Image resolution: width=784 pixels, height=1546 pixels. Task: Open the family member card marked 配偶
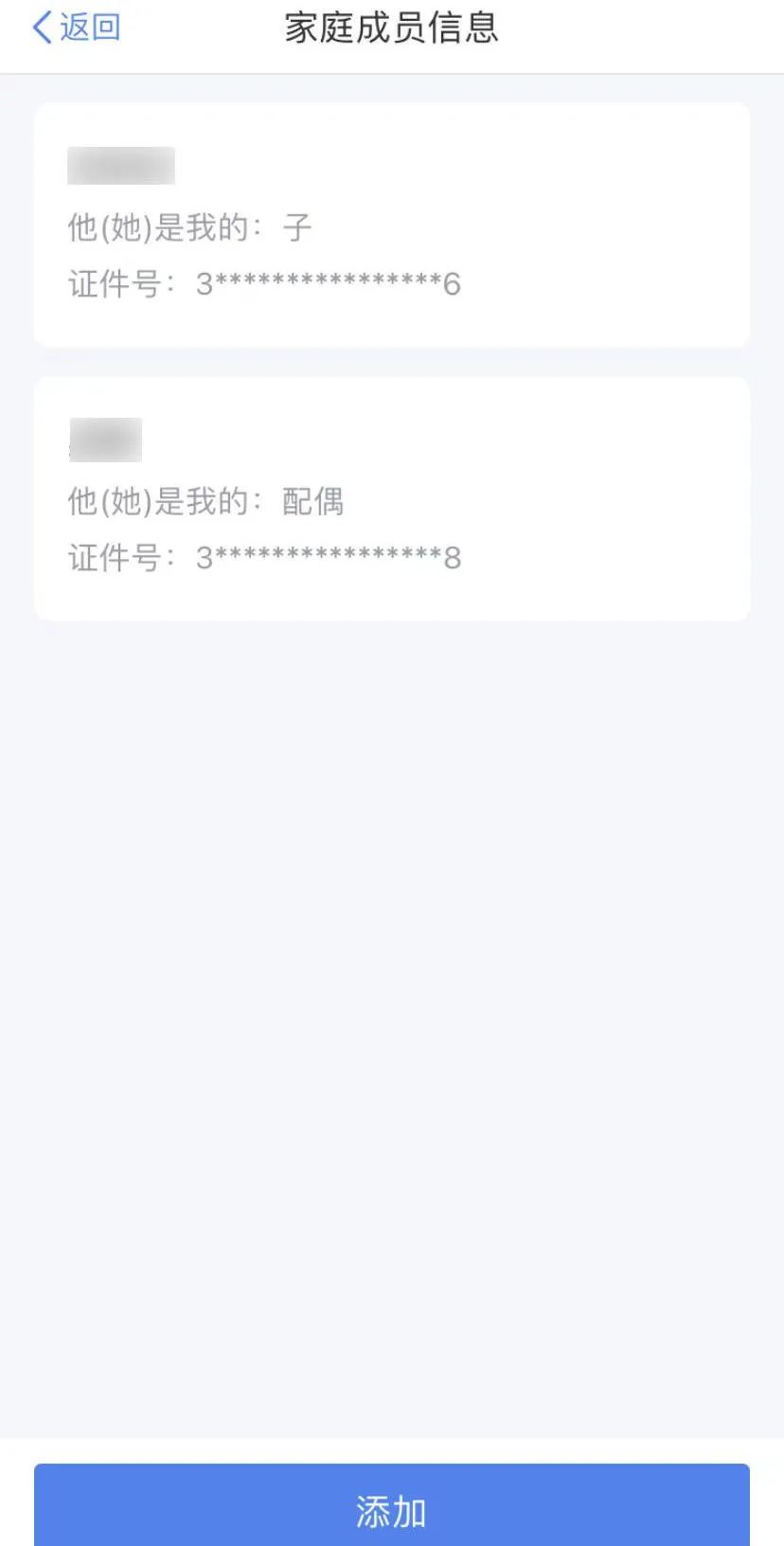[x=392, y=498]
